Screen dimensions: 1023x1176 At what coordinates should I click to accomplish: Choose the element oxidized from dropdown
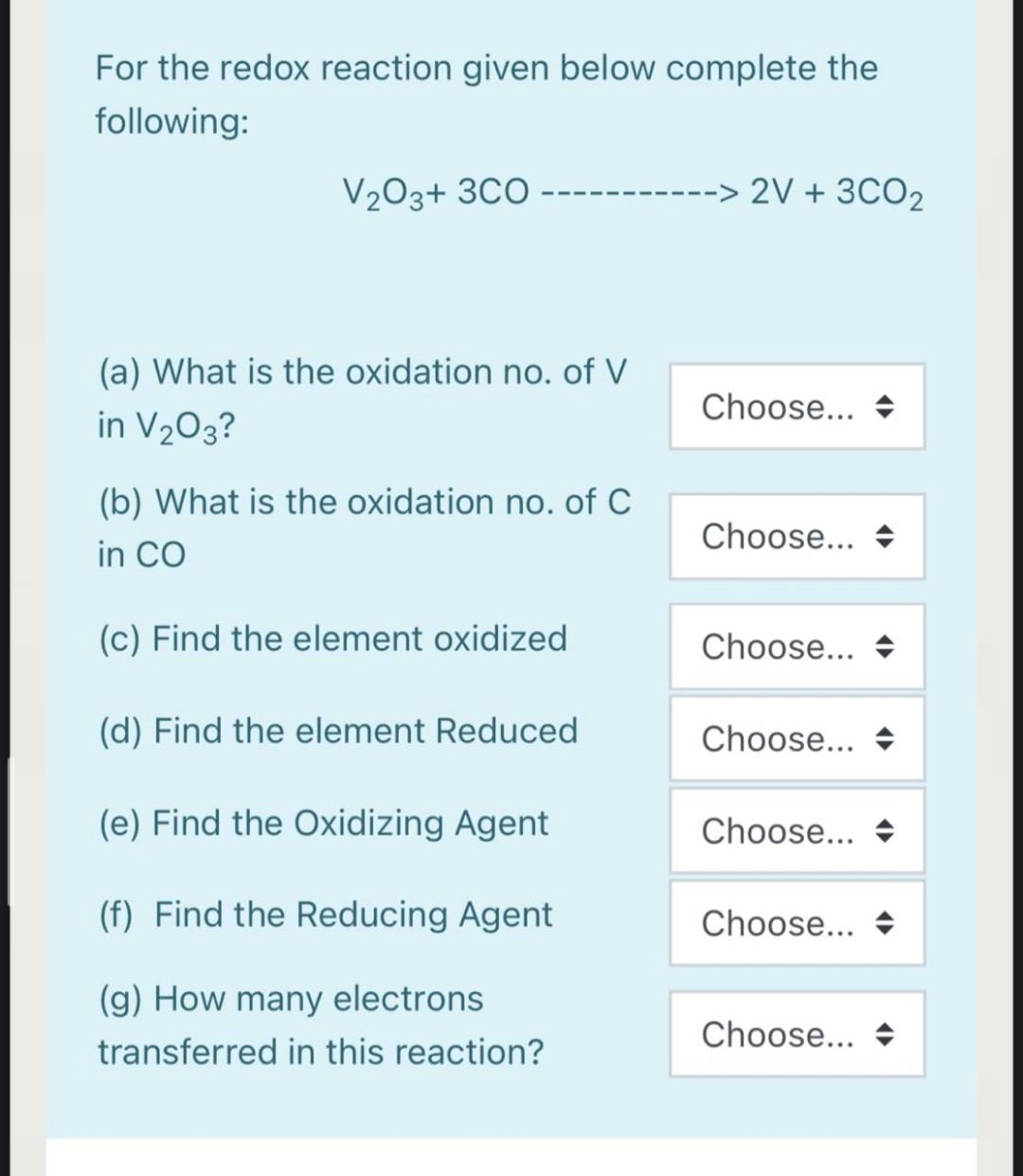[x=797, y=648]
